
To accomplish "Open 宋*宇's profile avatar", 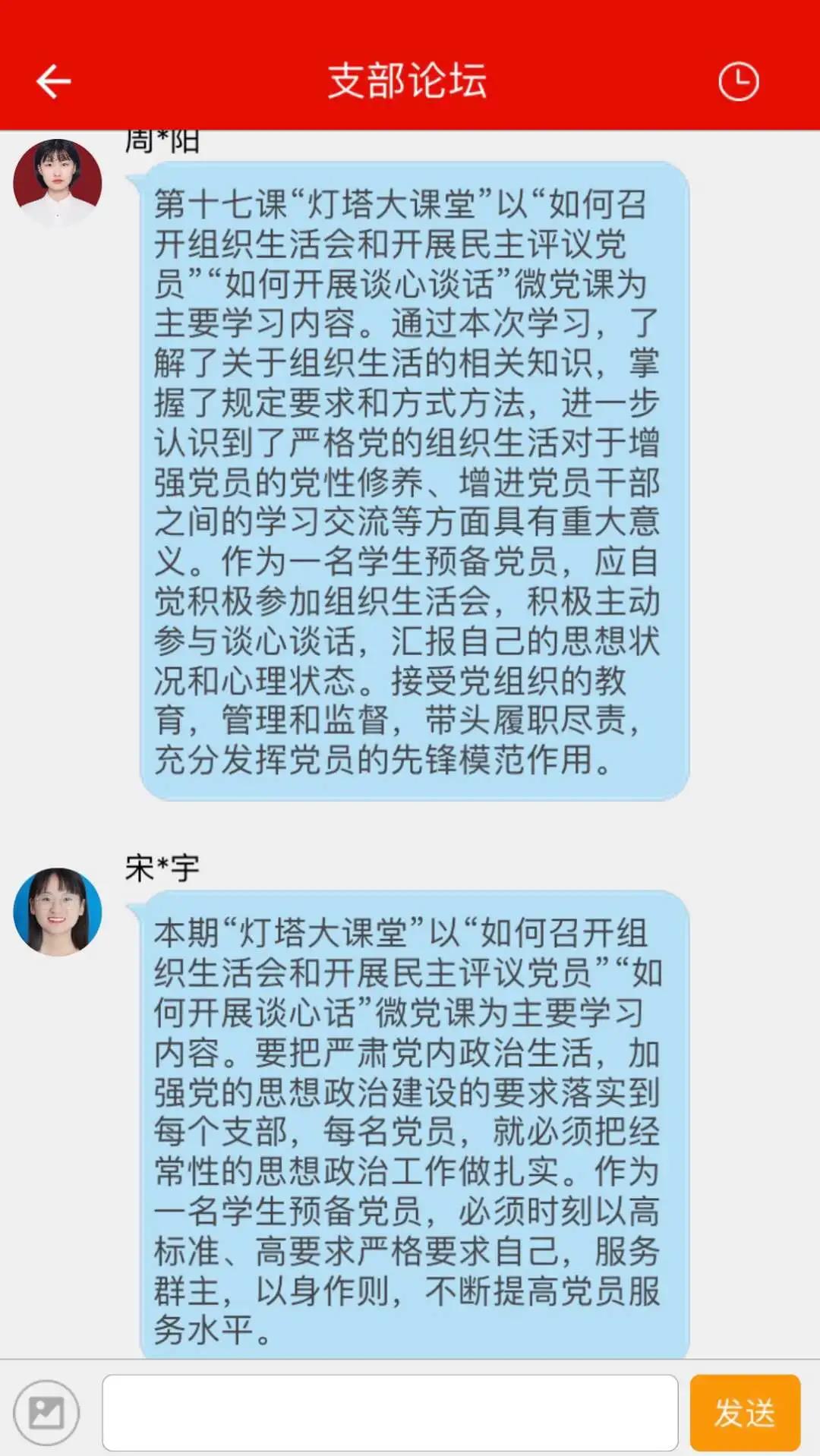I will coord(58,912).
